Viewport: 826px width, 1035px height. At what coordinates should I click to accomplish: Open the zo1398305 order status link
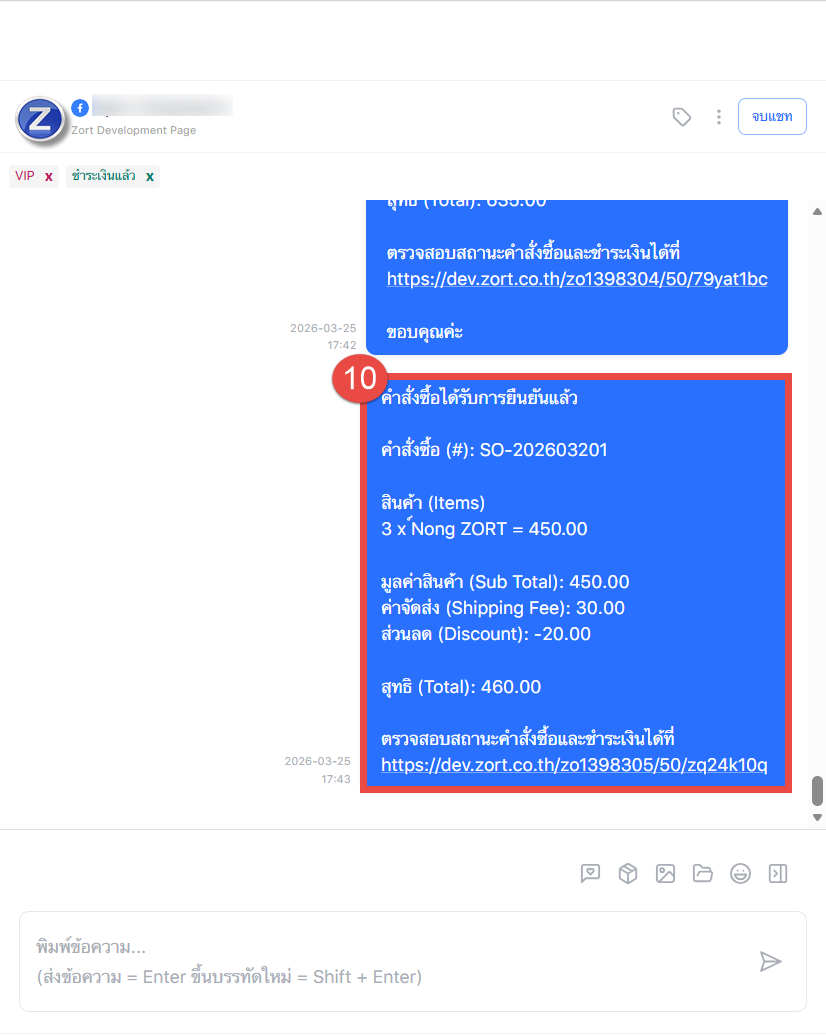(574, 765)
